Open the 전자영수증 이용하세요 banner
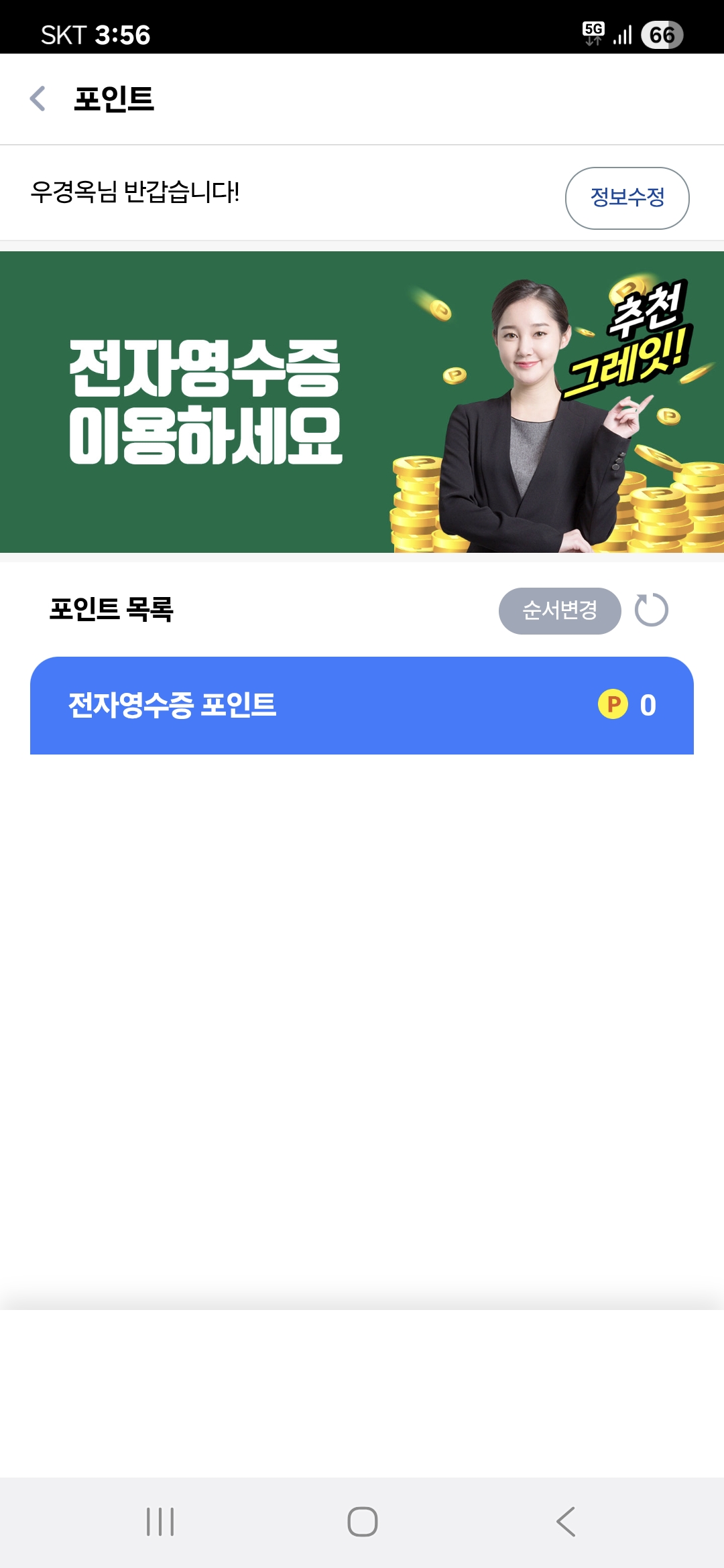 coord(362,402)
